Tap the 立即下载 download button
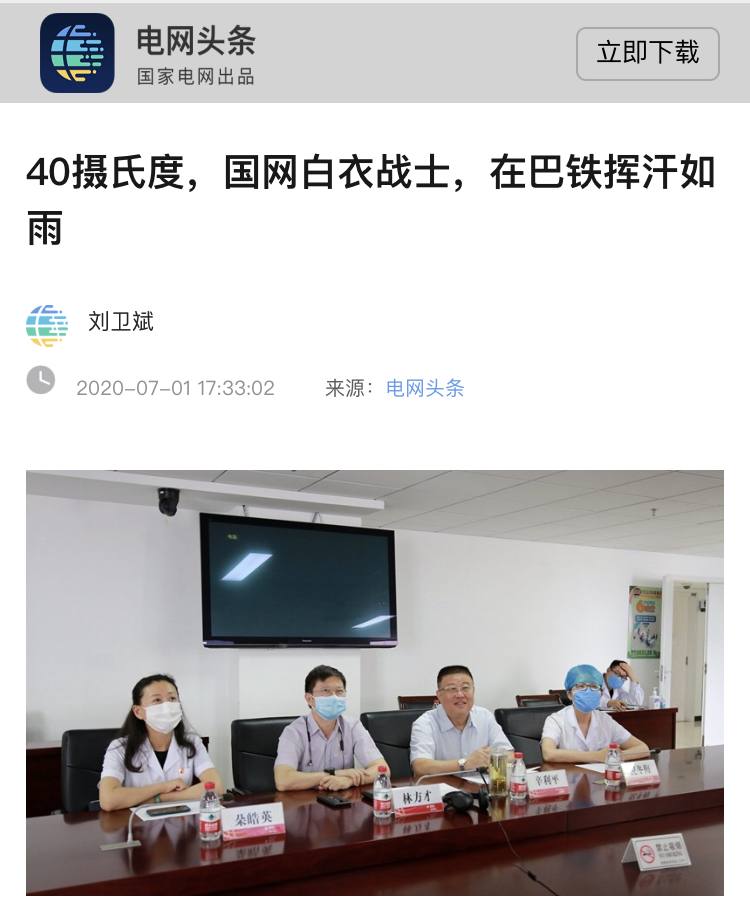 click(x=647, y=53)
